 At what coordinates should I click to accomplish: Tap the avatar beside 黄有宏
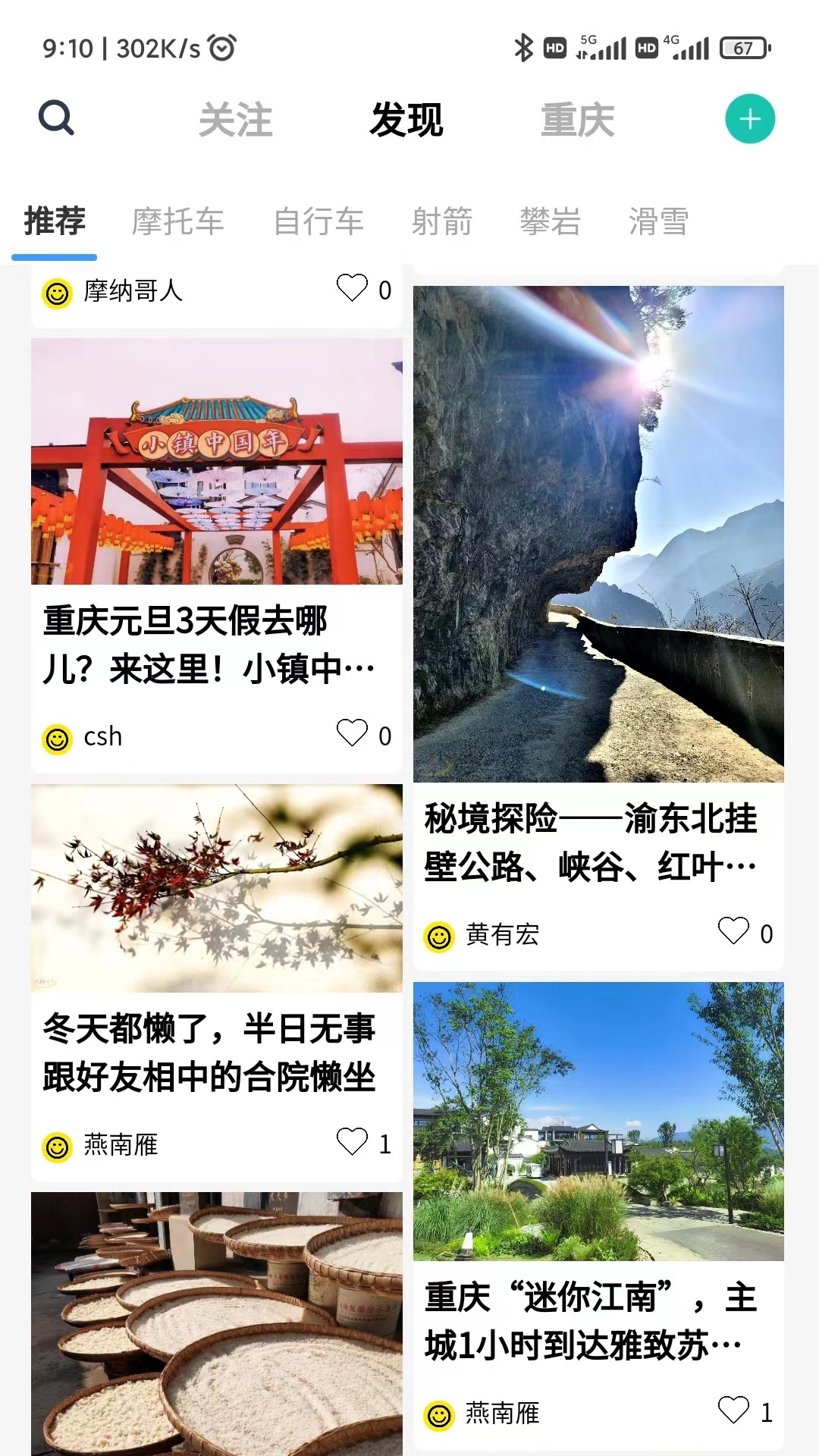pos(440,935)
